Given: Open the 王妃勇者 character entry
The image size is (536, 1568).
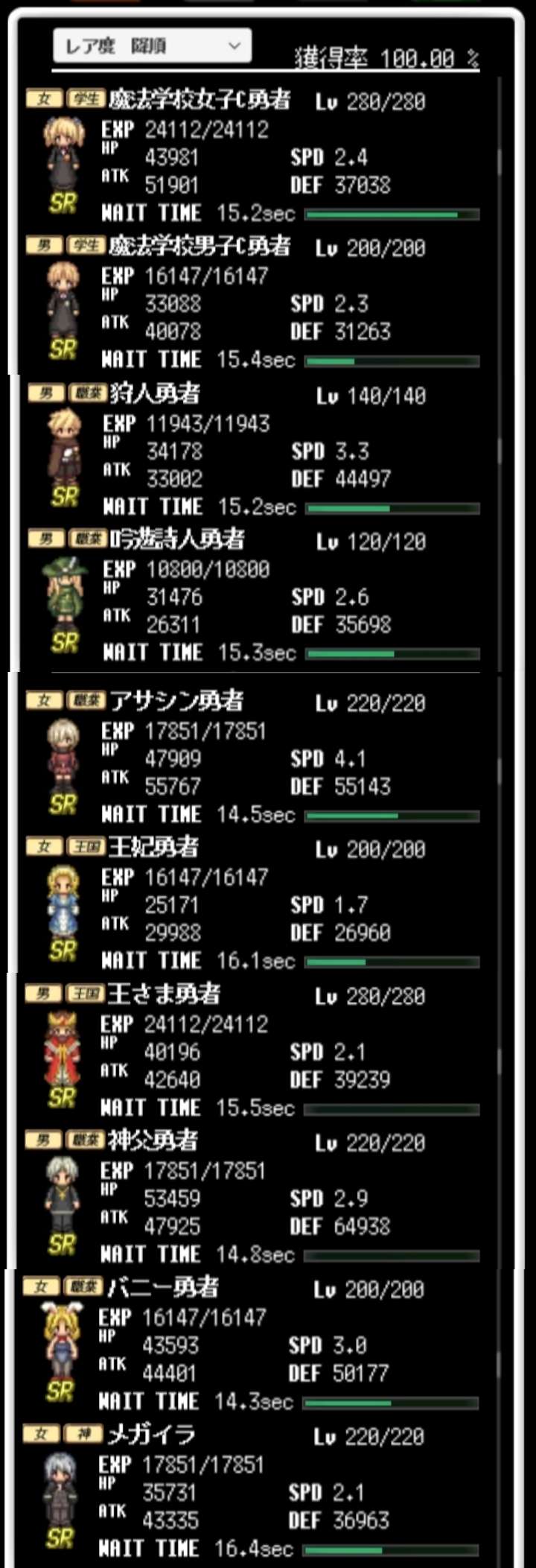Looking at the screenshot, I should click(253, 904).
